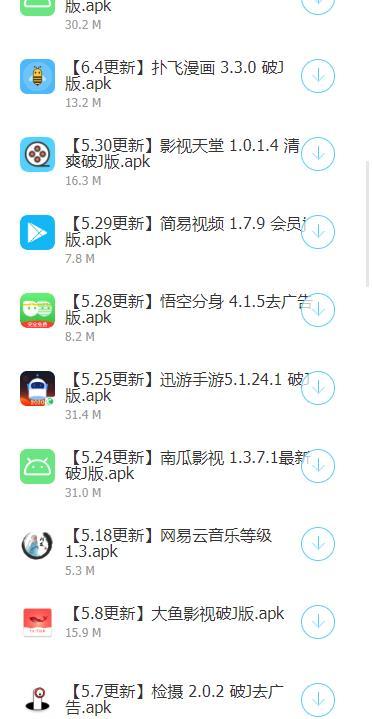The image size is (372, 719).
Task: Download the 迅游手游5.1.24.1 apk
Action: [x=318, y=388]
